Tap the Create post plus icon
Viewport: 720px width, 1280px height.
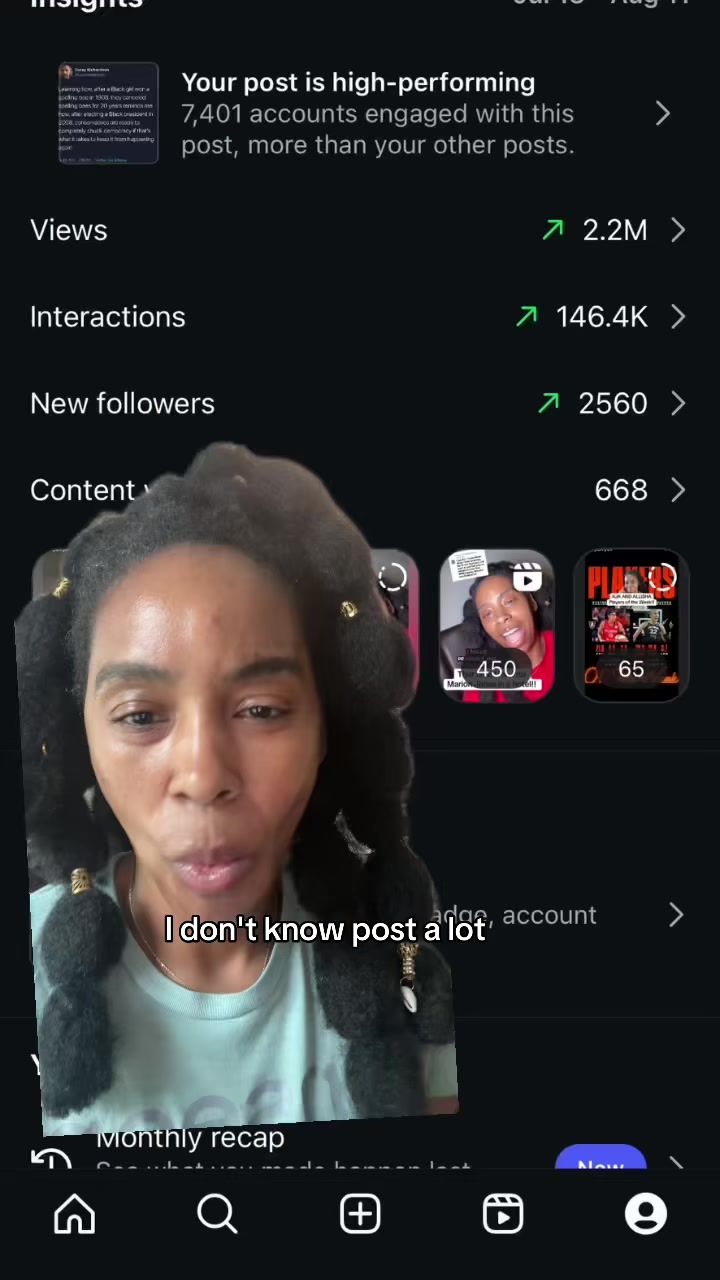pos(359,1213)
